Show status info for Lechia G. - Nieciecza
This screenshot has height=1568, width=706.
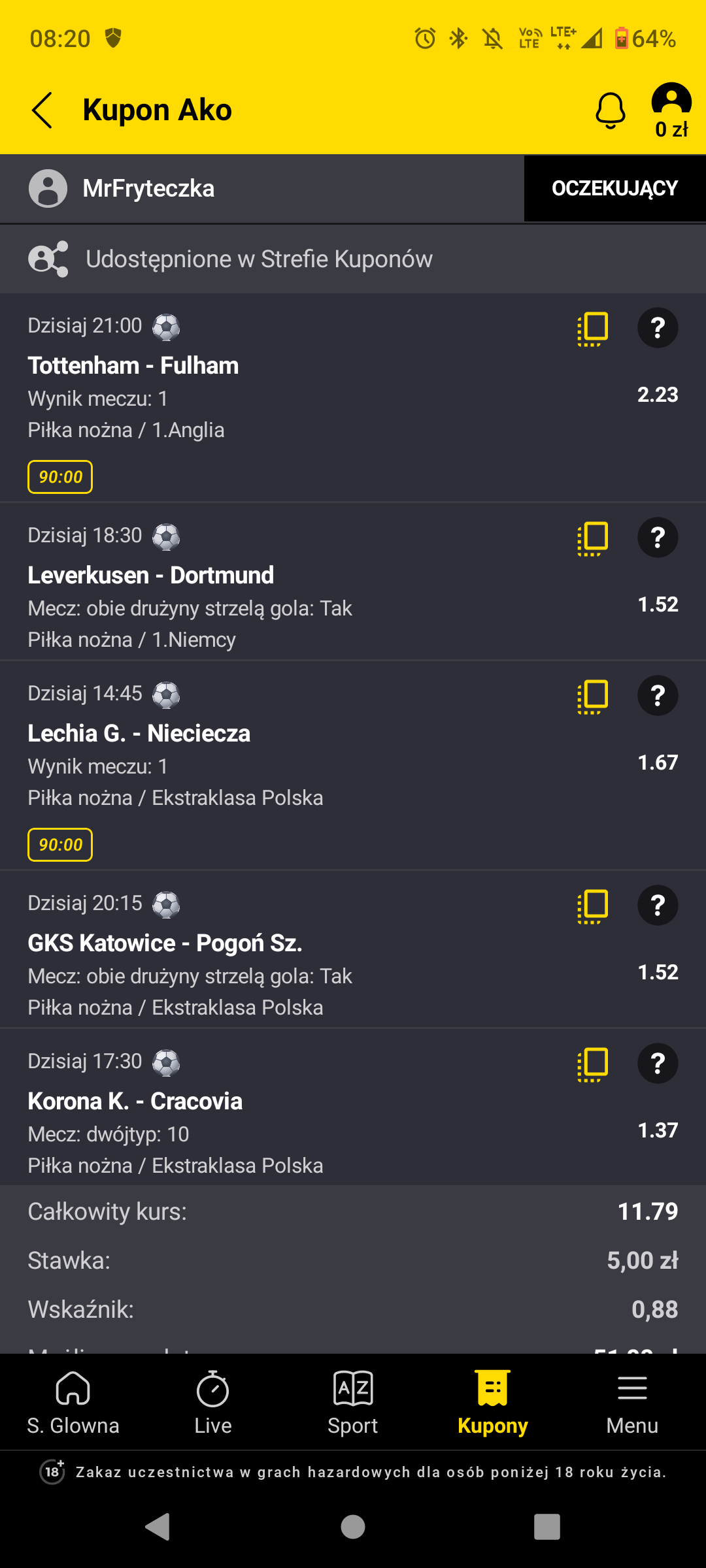(x=658, y=696)
